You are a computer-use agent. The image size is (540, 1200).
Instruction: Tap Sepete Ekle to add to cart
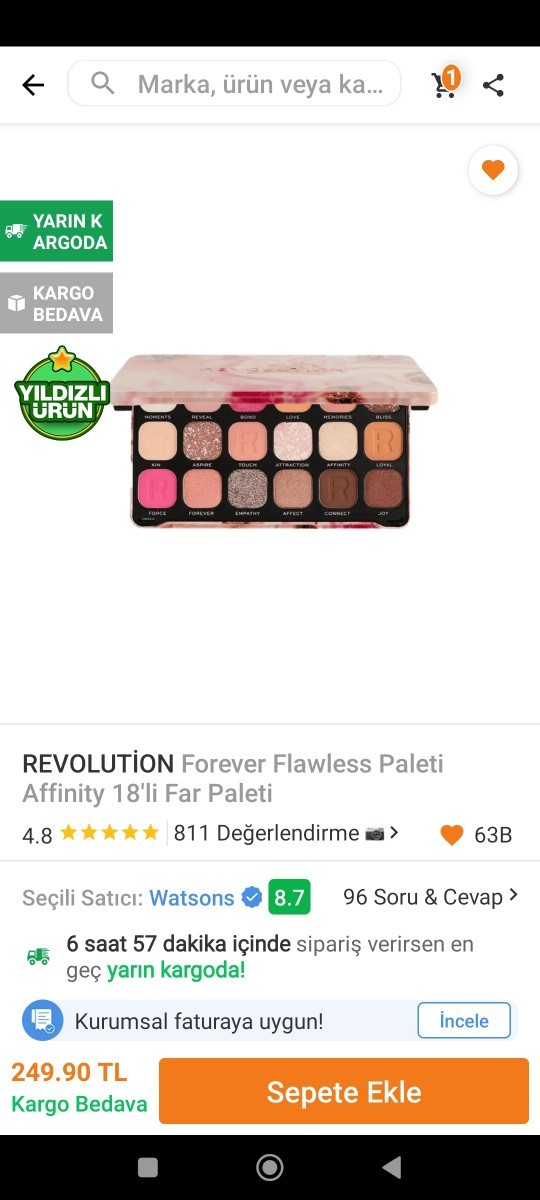click(344, 1092)
